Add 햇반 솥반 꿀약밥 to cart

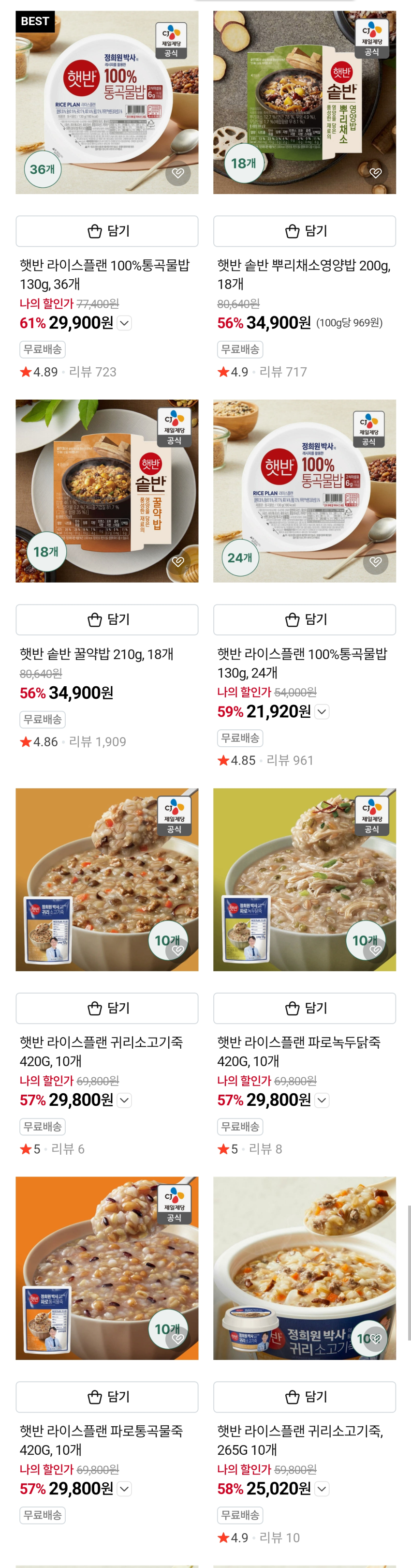(107, 619)
